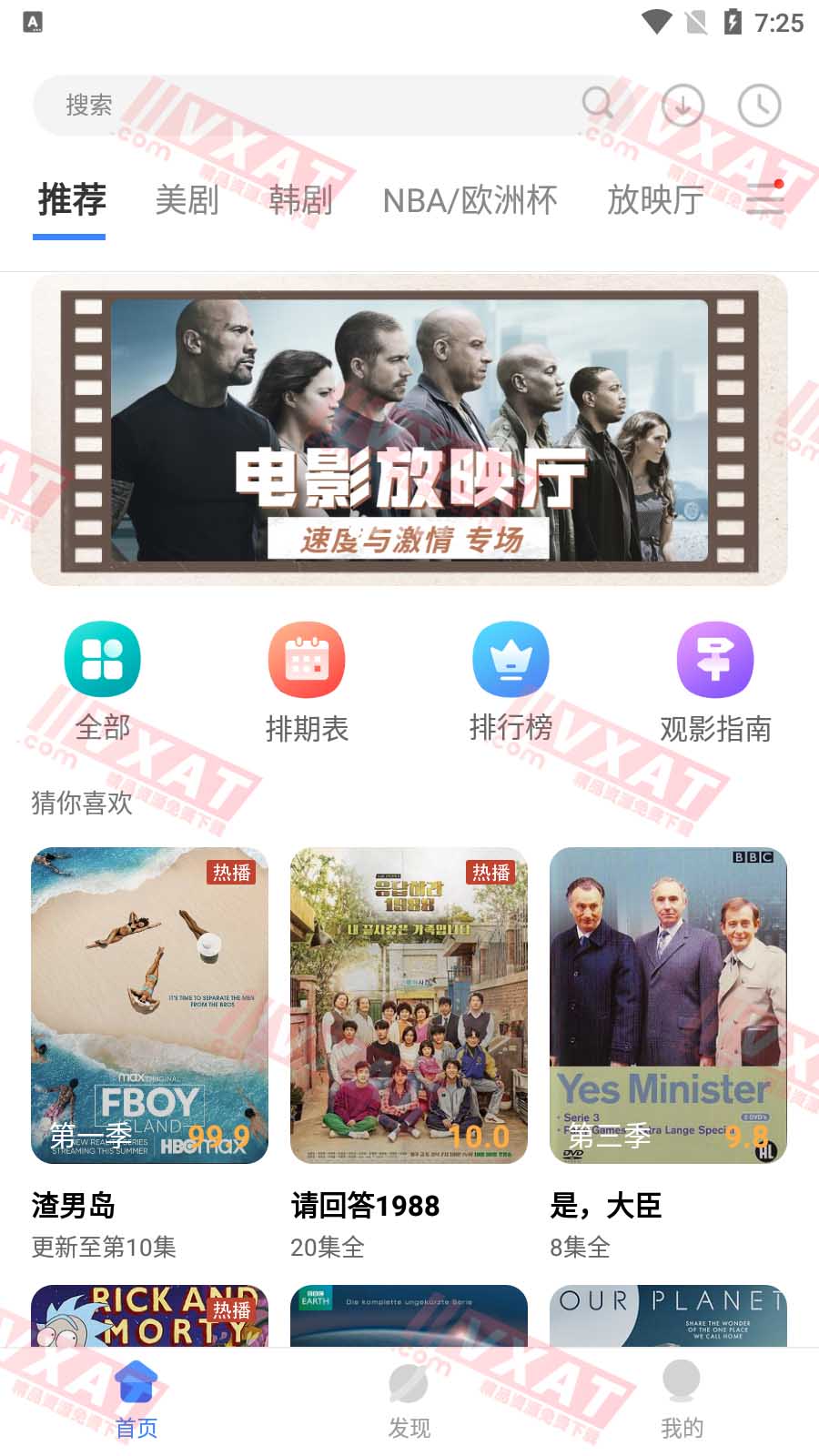Open the 请回答1988 show card
This screenshot has width=819, height=1456.
[x=409, y=1006]
